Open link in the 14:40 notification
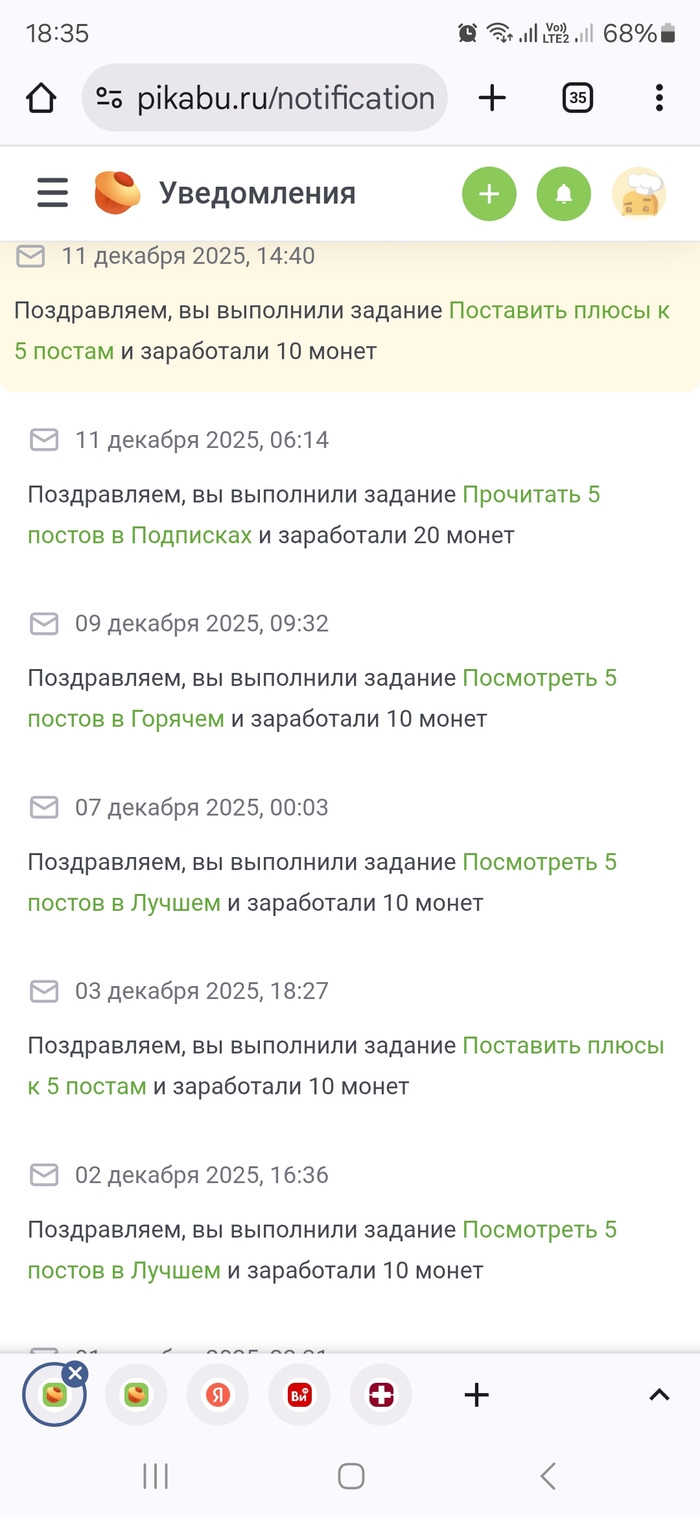The width and height of the screenshot is (700, 1517). click(x=558, y=311)
